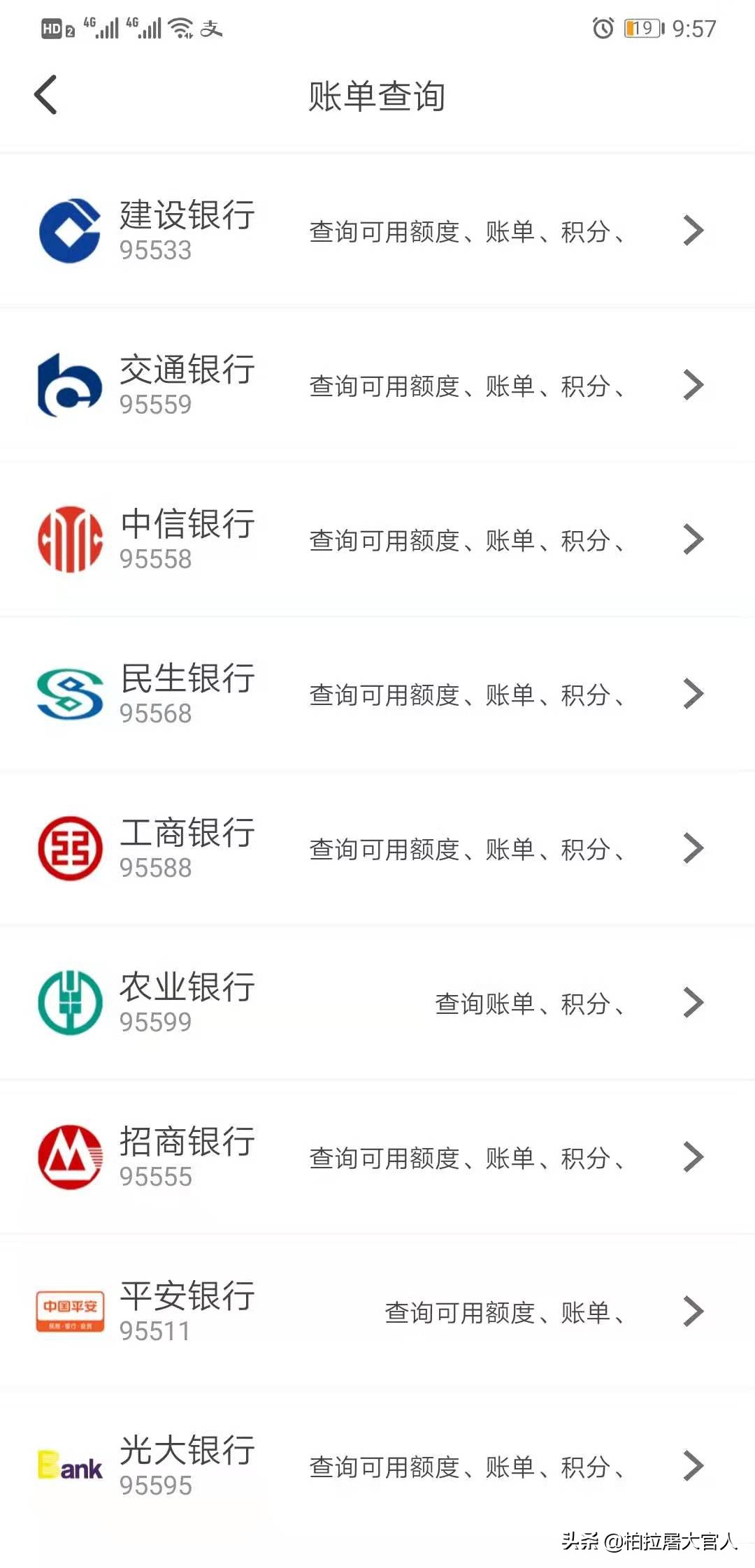Click the 交通银行 logo icon
The height and width of the screenshot is (1568, 755).
click(x=70, y=384)
